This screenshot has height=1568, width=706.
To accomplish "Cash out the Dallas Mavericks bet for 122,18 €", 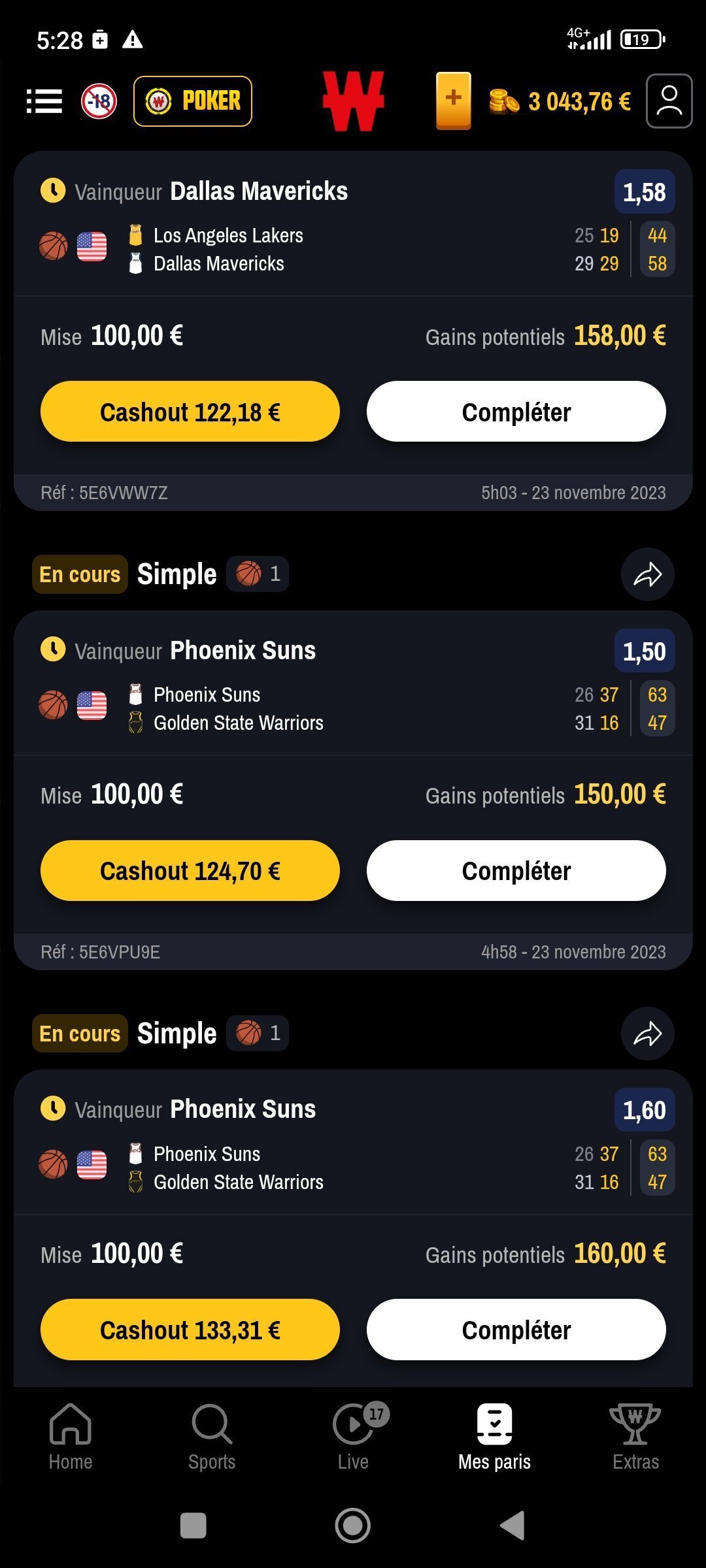I will click(190, 412).
